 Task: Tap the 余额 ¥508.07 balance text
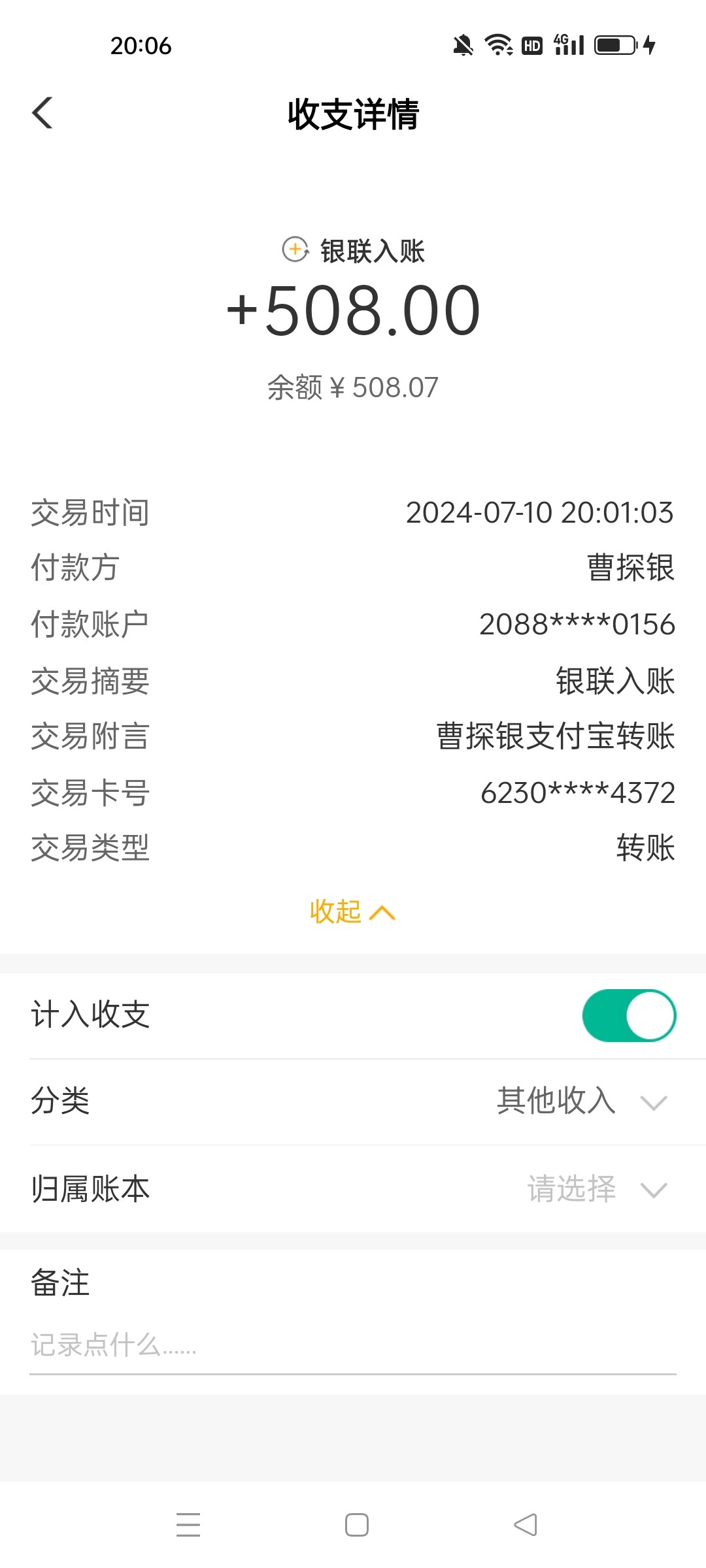(x=353, y=387)
